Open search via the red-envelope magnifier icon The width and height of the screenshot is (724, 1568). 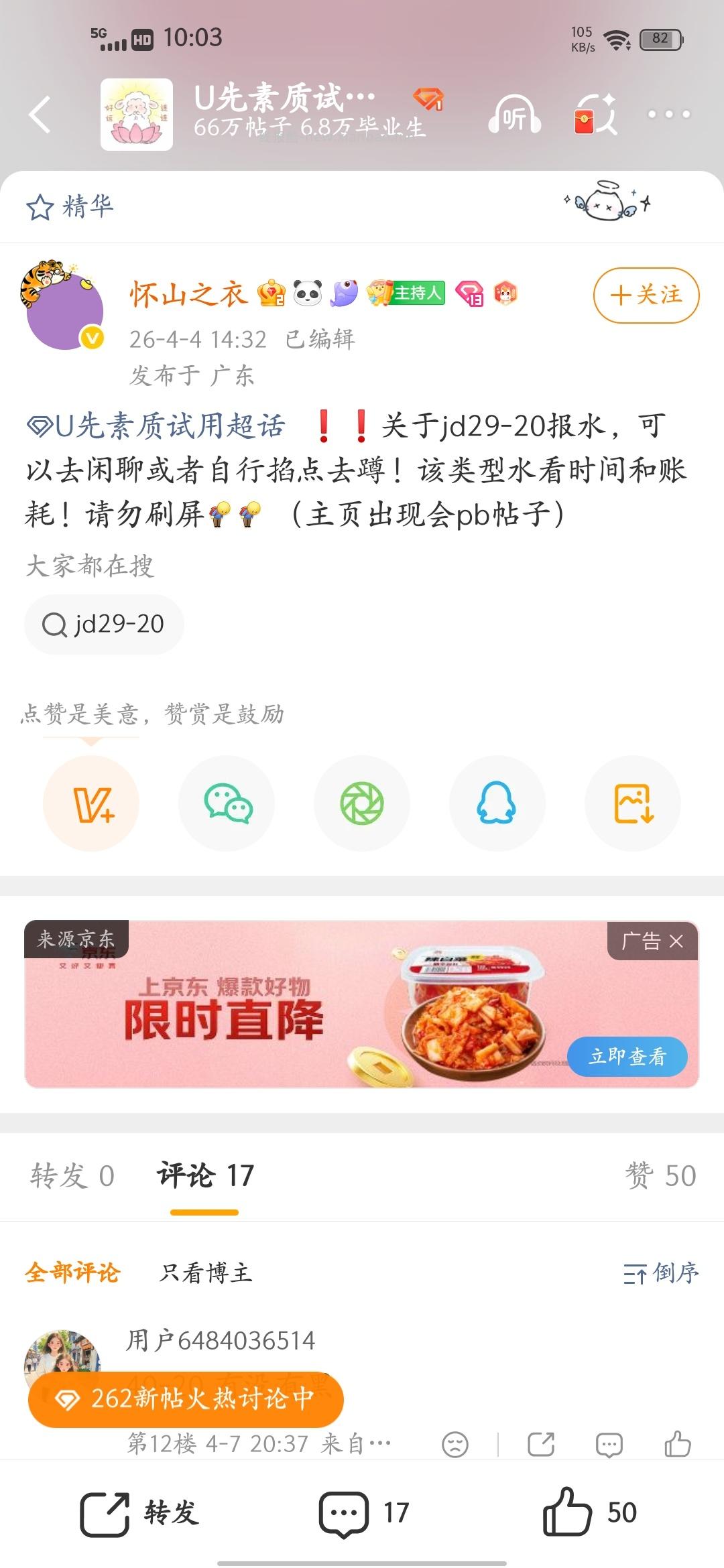(x=595, y=114)
